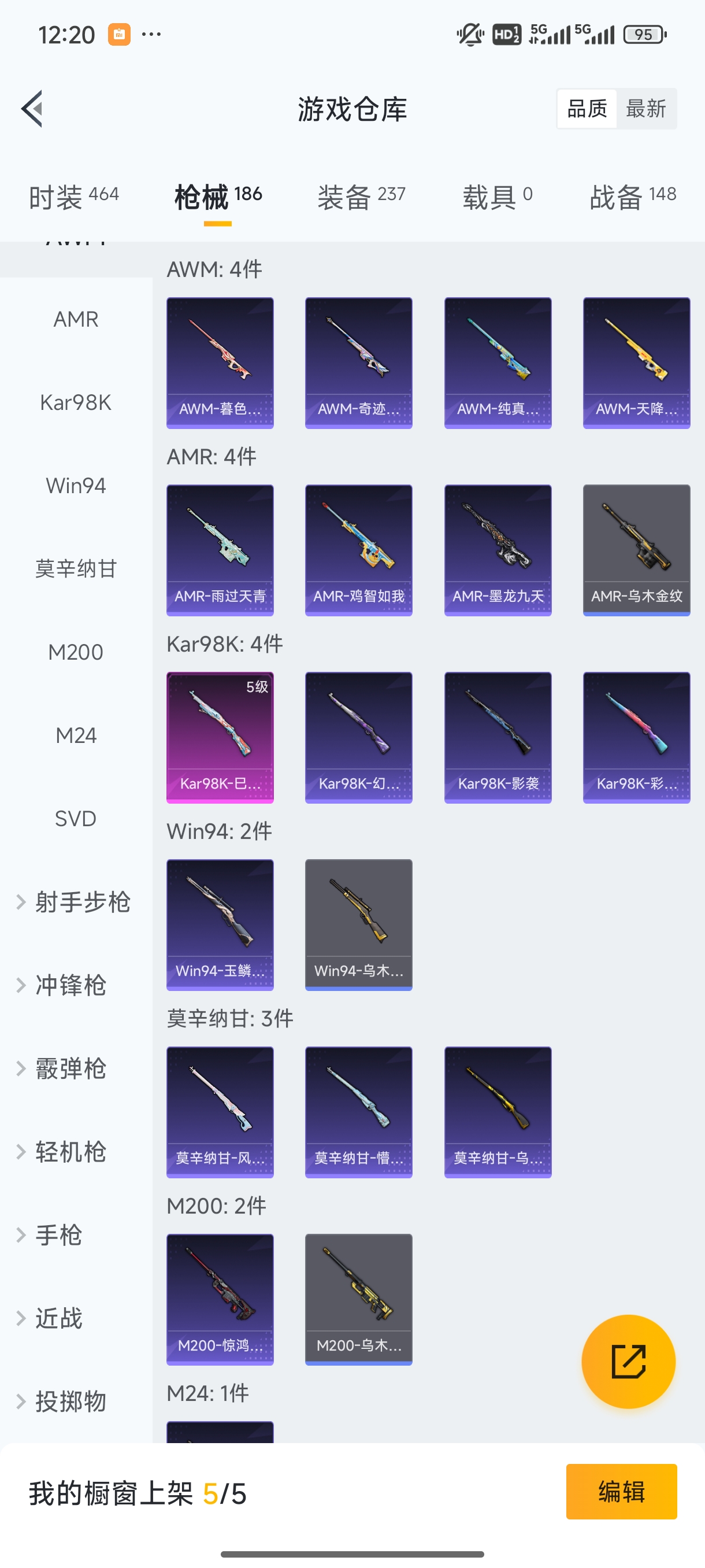Open the M200-惊鸿 weapon skin
Screen dimensions: 705x1568
[220, 1300]
